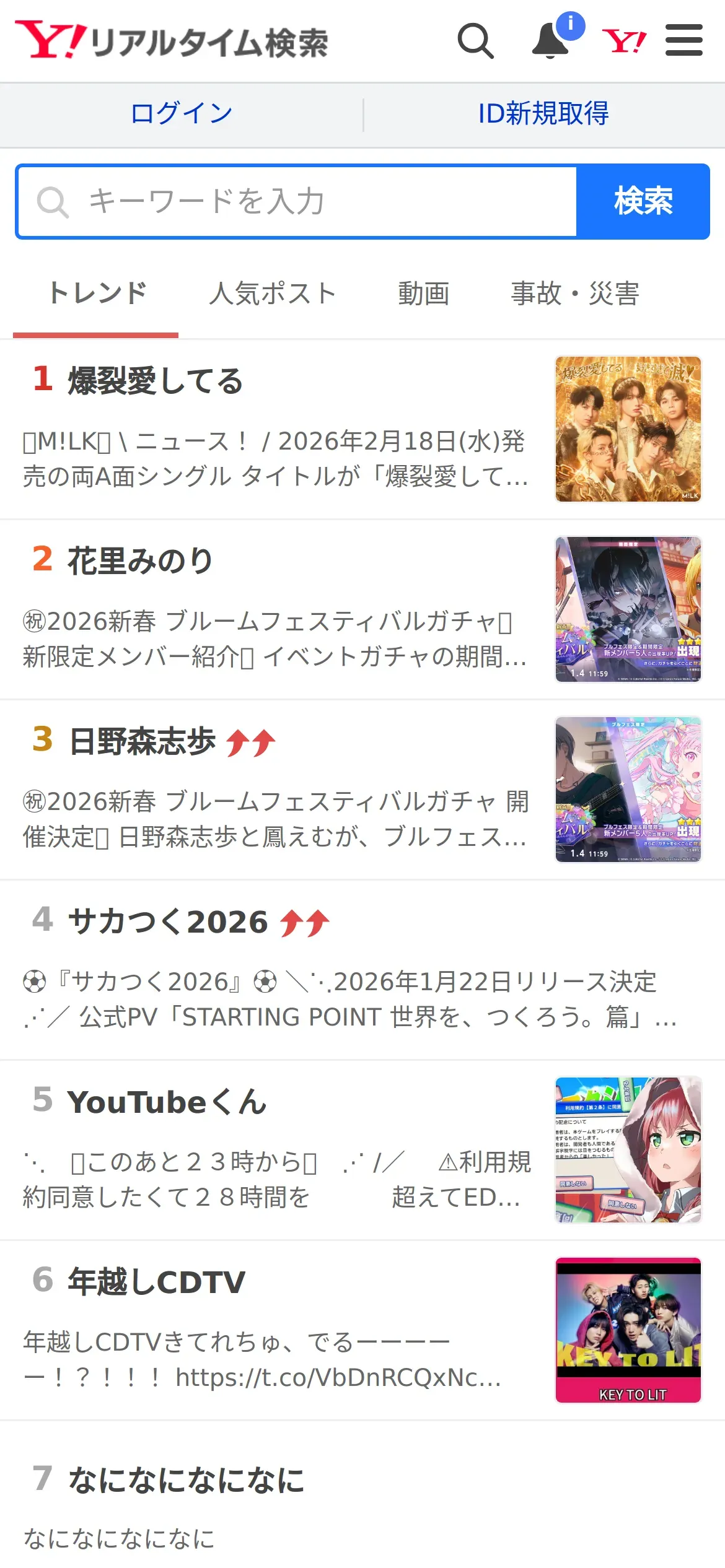Go to Yahoo! Japan home icon
The height and width of the screenshot is (1568, 725).
coord(624,41)
